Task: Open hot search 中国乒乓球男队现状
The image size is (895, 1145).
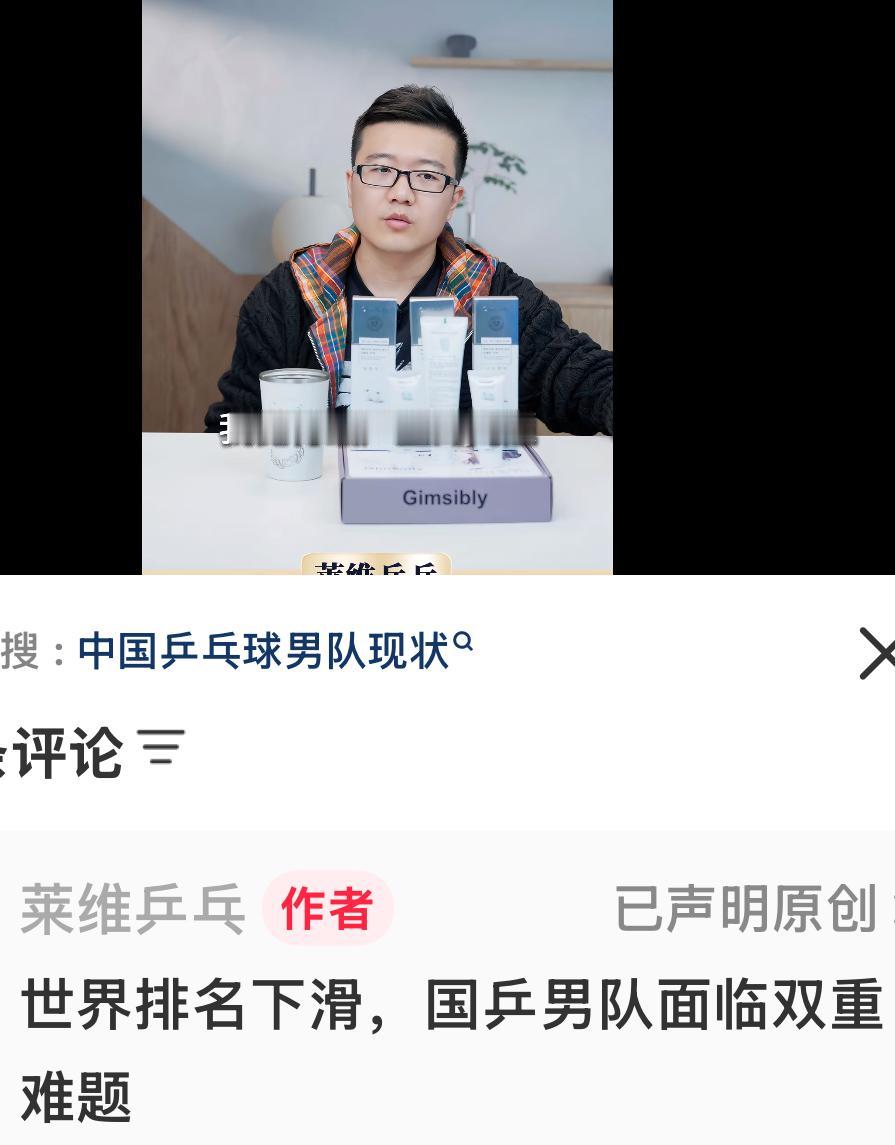Action: point(263,650)
